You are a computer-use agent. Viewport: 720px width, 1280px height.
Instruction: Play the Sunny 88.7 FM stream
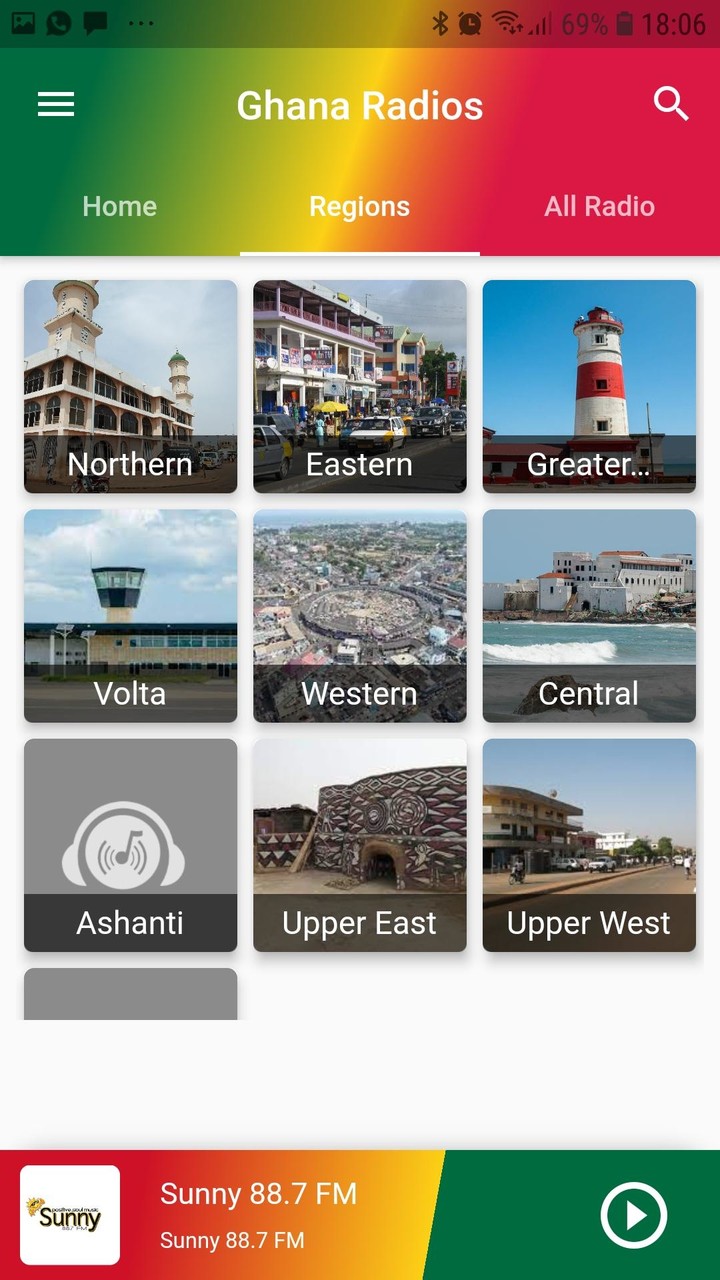click(x=633, y=1215)
